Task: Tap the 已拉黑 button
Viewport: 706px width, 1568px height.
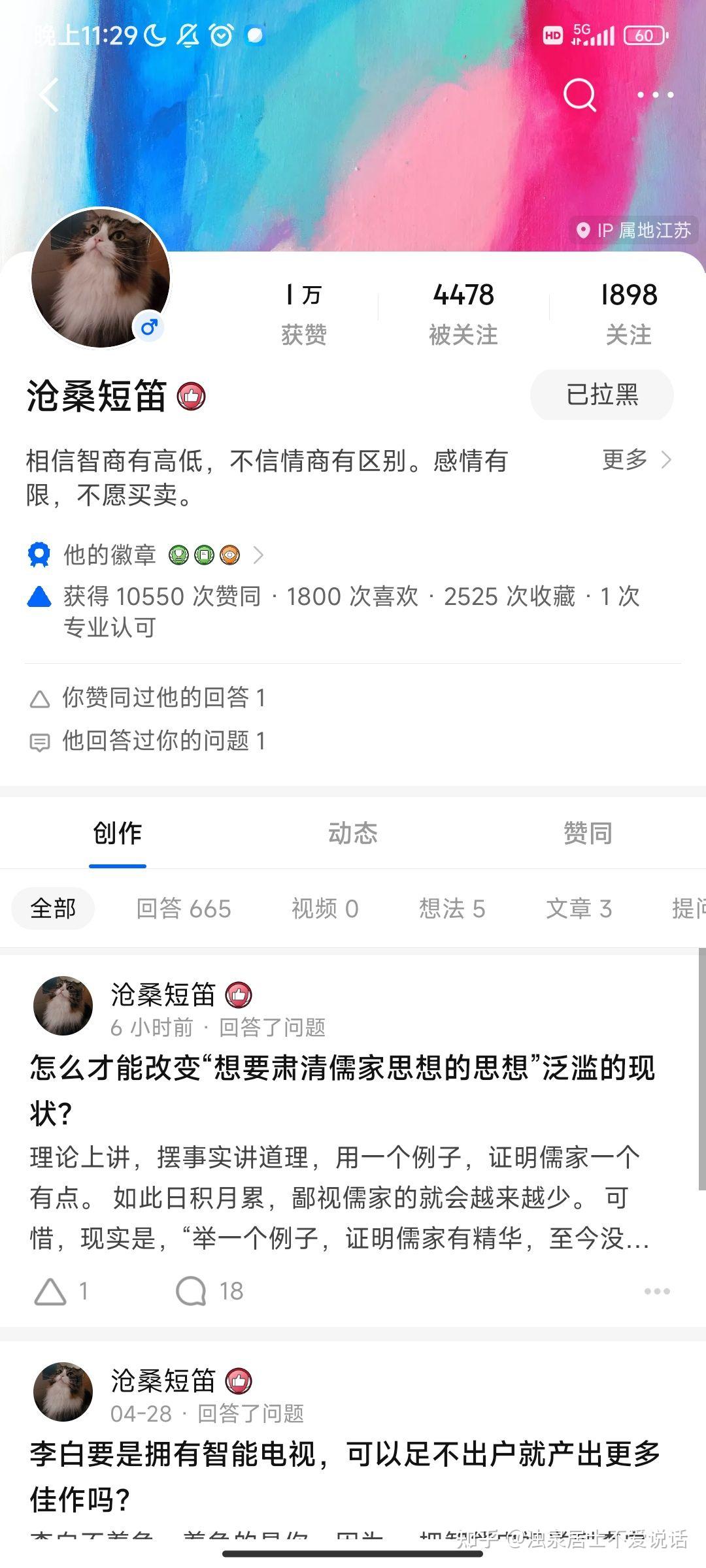Action: coord(602,395)
